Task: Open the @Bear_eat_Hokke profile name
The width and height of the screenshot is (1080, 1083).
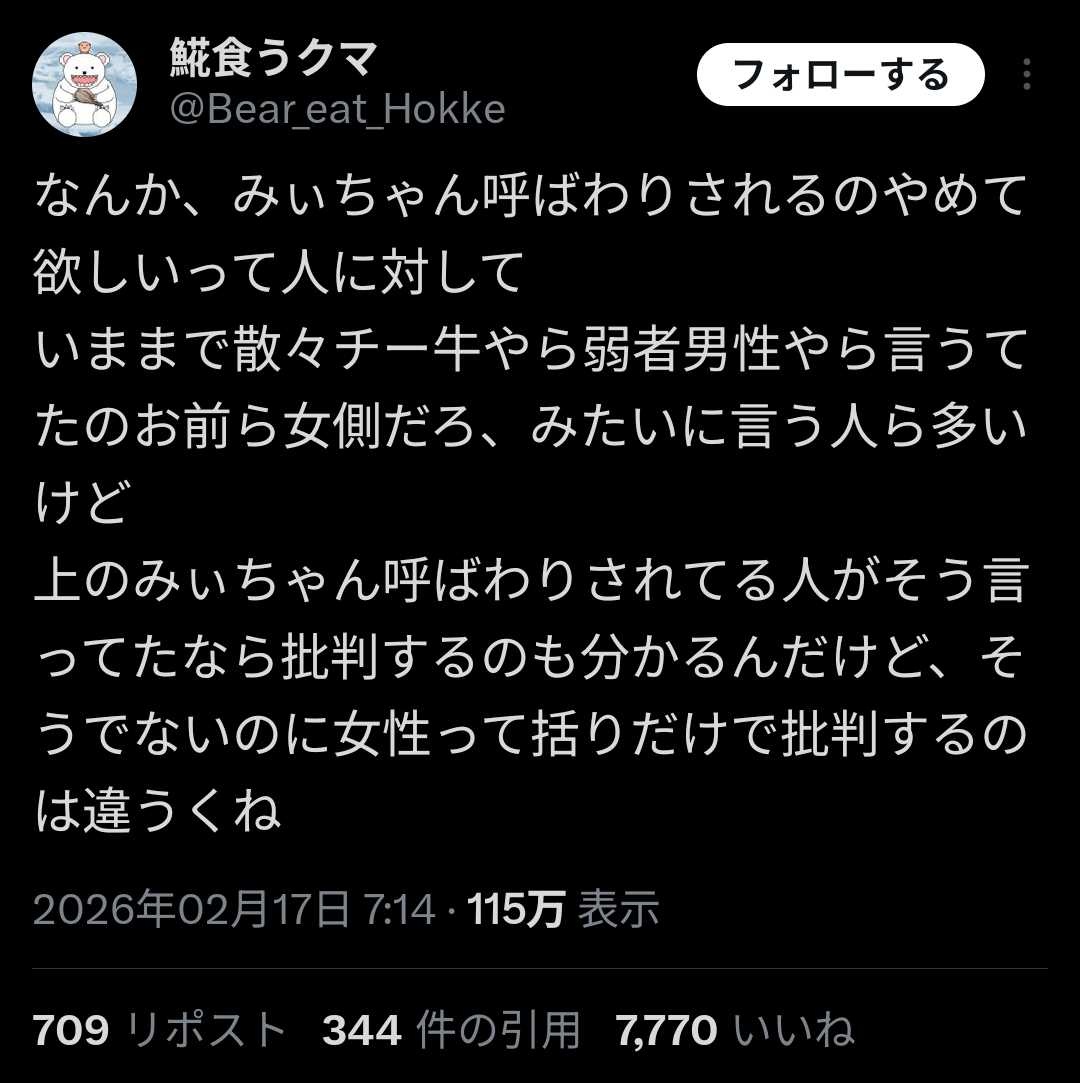Action: click(337, 109)
